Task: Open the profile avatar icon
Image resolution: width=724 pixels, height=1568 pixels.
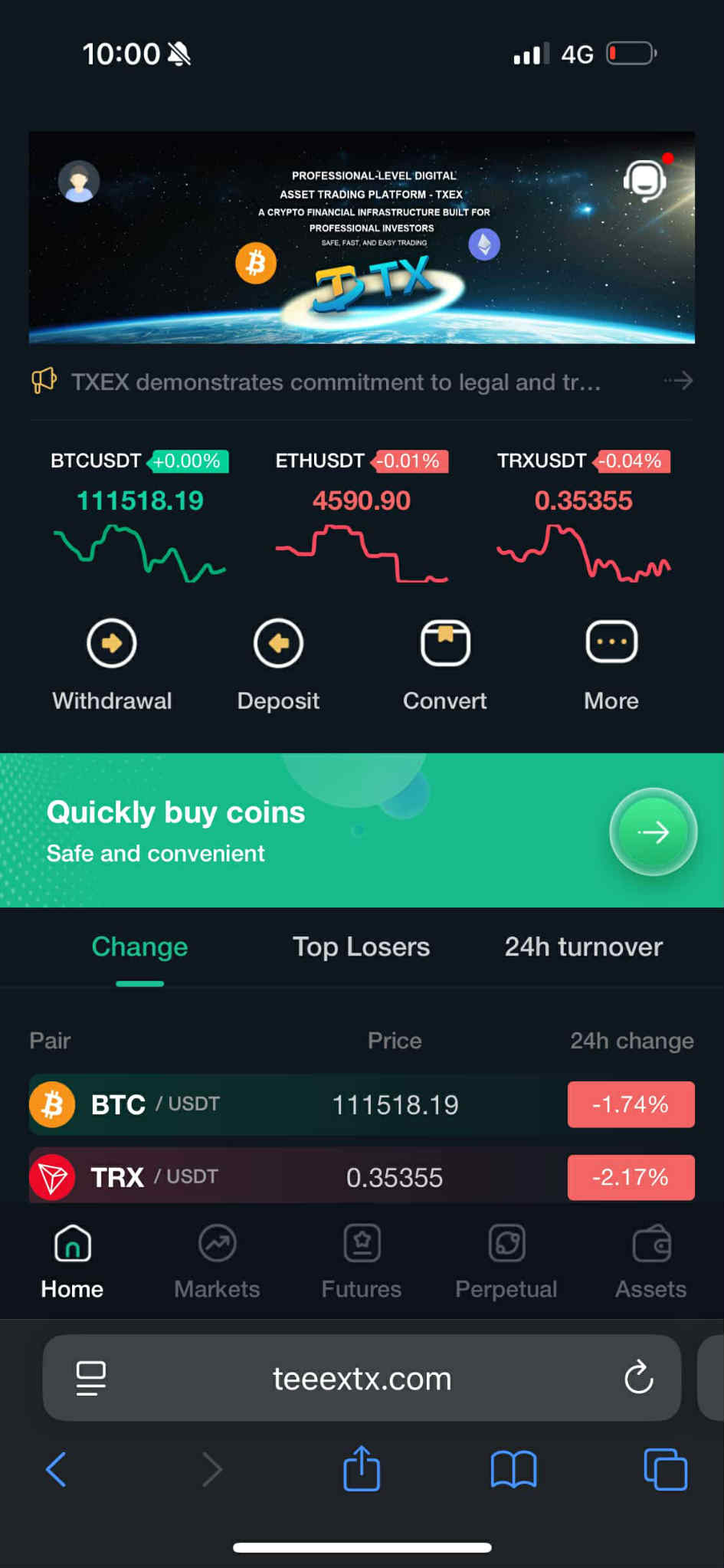Action: [79, 182]
